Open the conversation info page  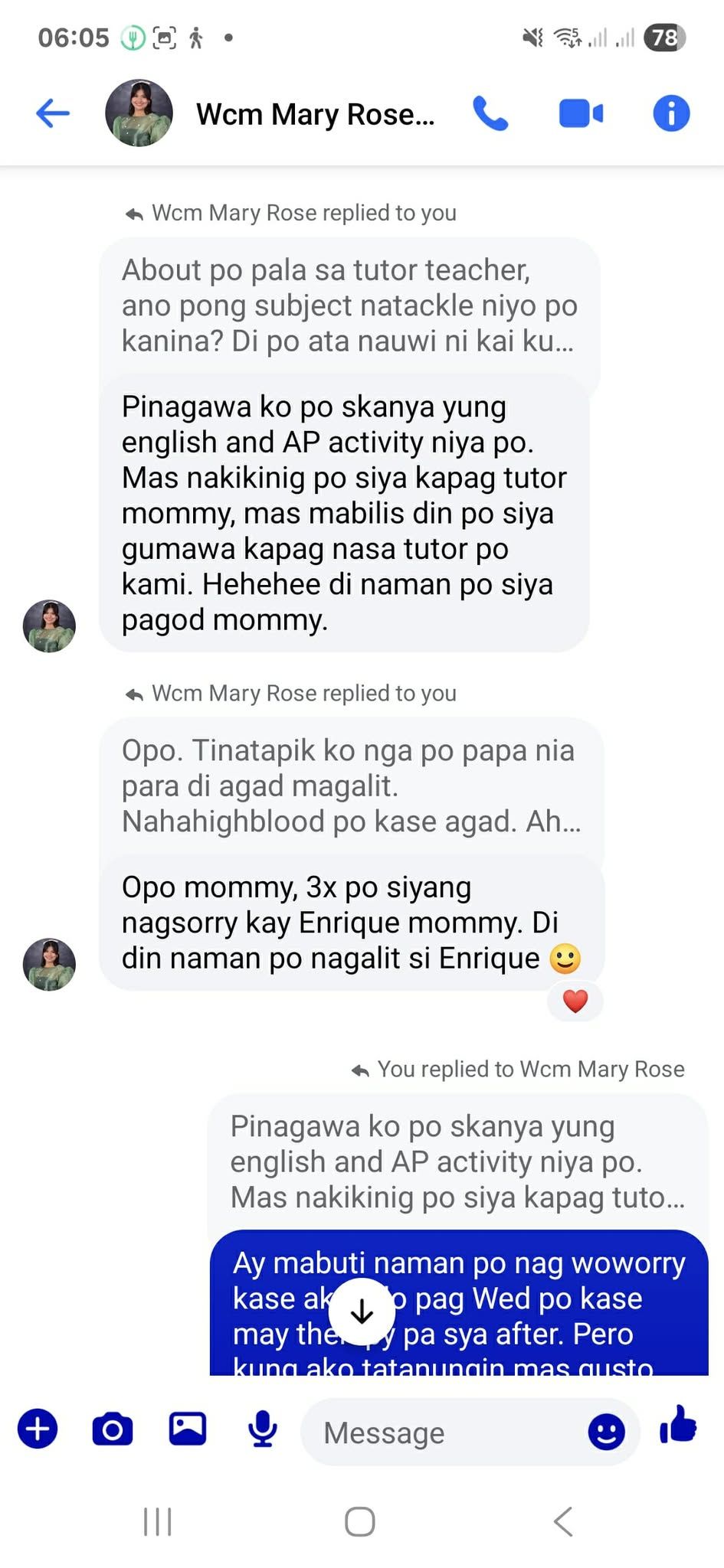pyautogui.click(x=671, y=113)
